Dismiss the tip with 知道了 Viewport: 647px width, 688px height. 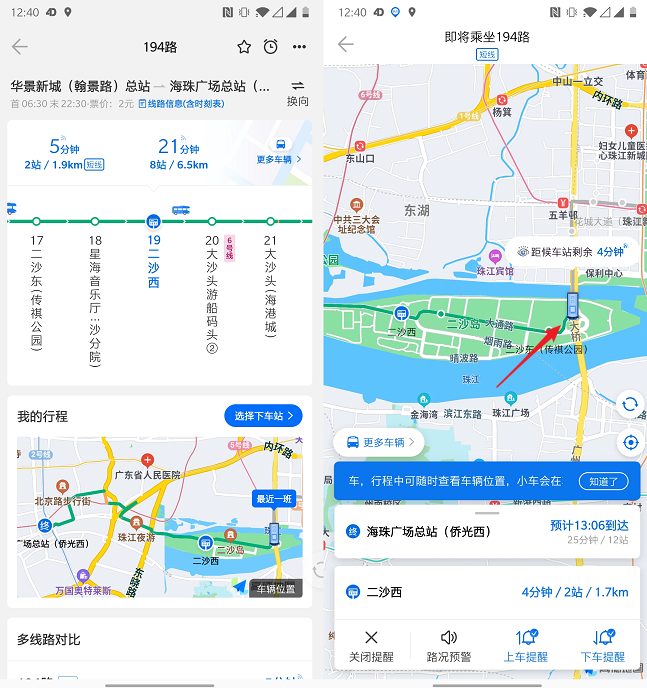[x=603, y=481]
